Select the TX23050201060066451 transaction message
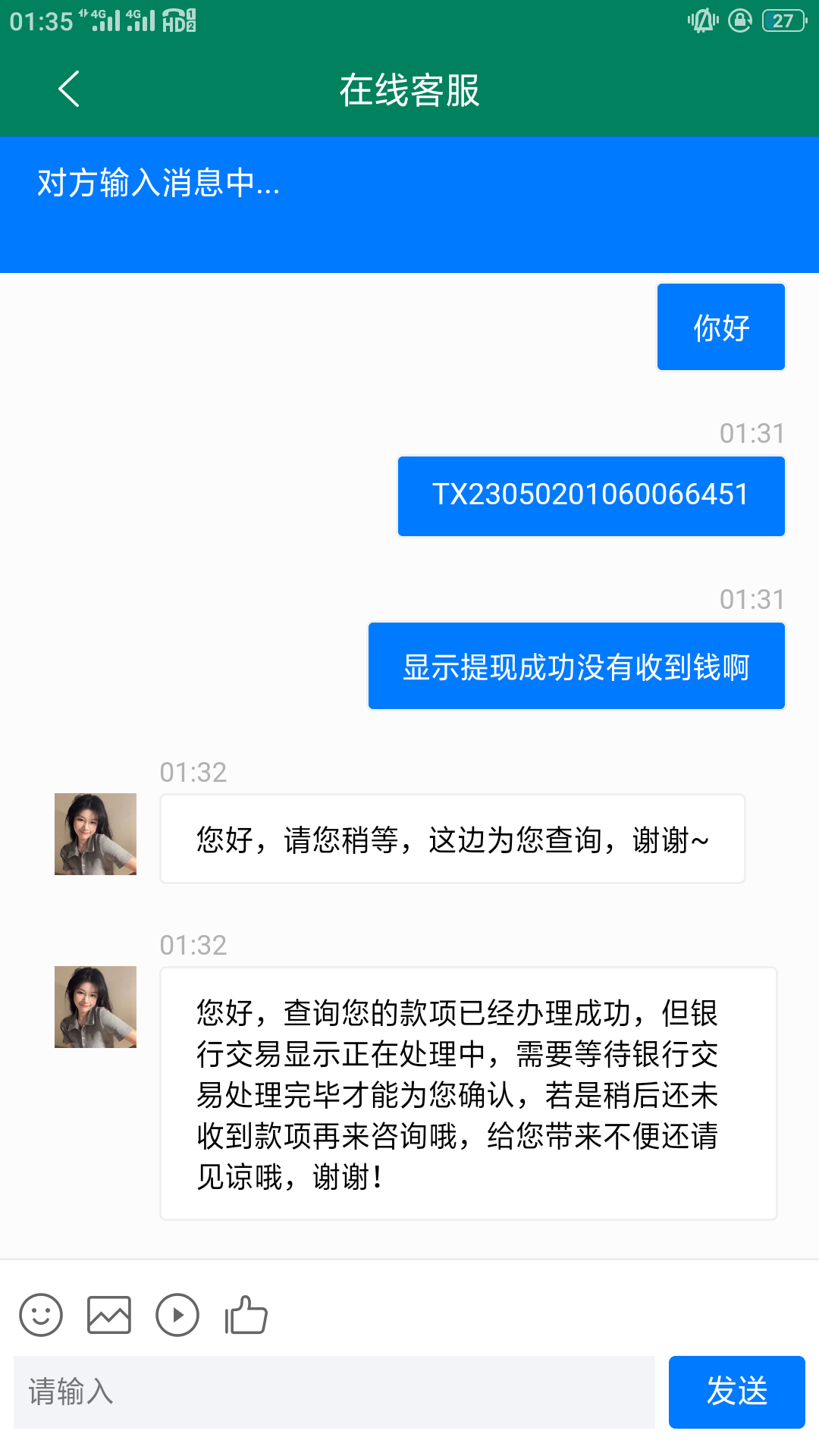Screen dimensions: 819x1456 pyautogui.click(x=590, y=496)
